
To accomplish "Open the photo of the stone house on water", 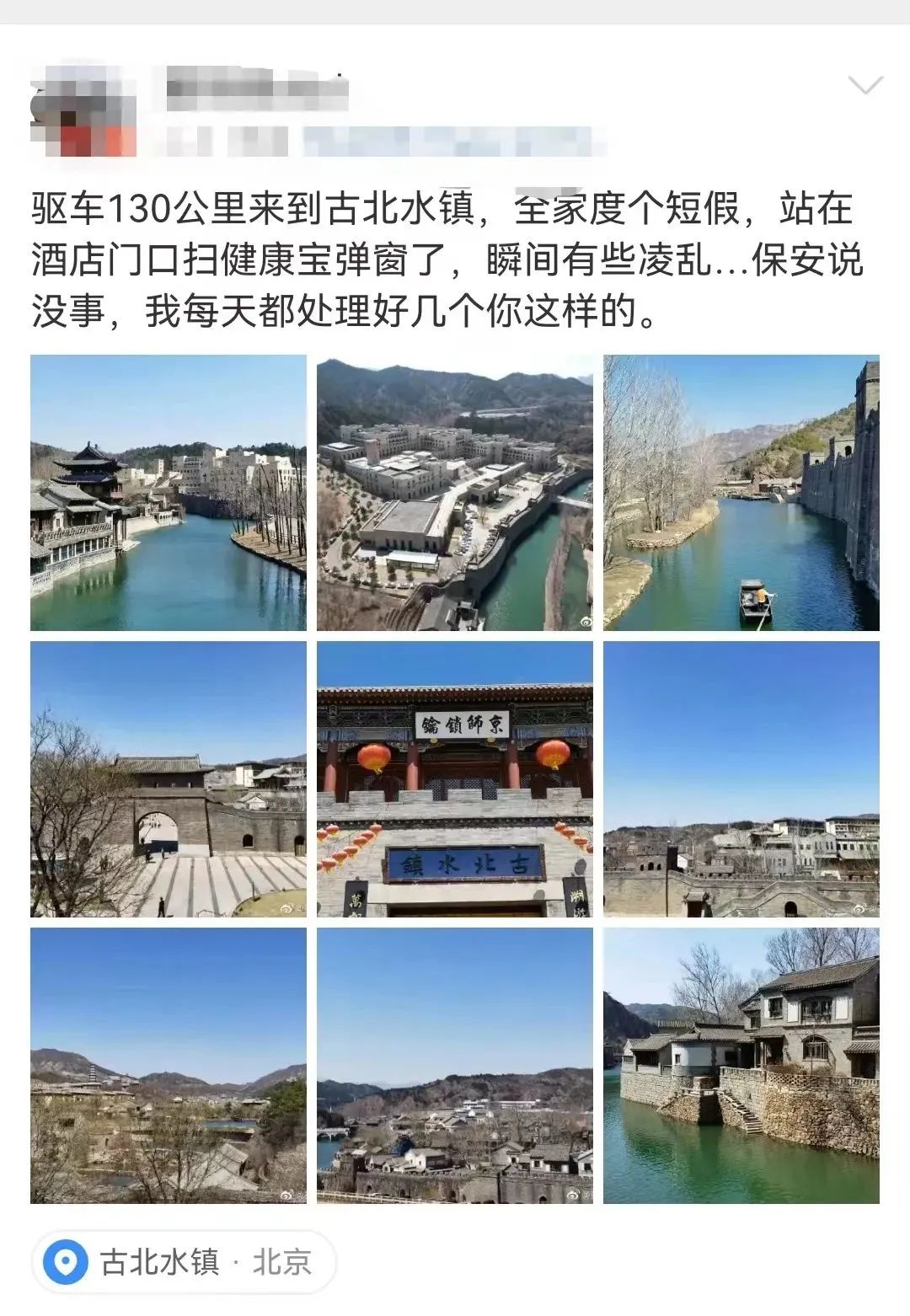I will 741,1066.
